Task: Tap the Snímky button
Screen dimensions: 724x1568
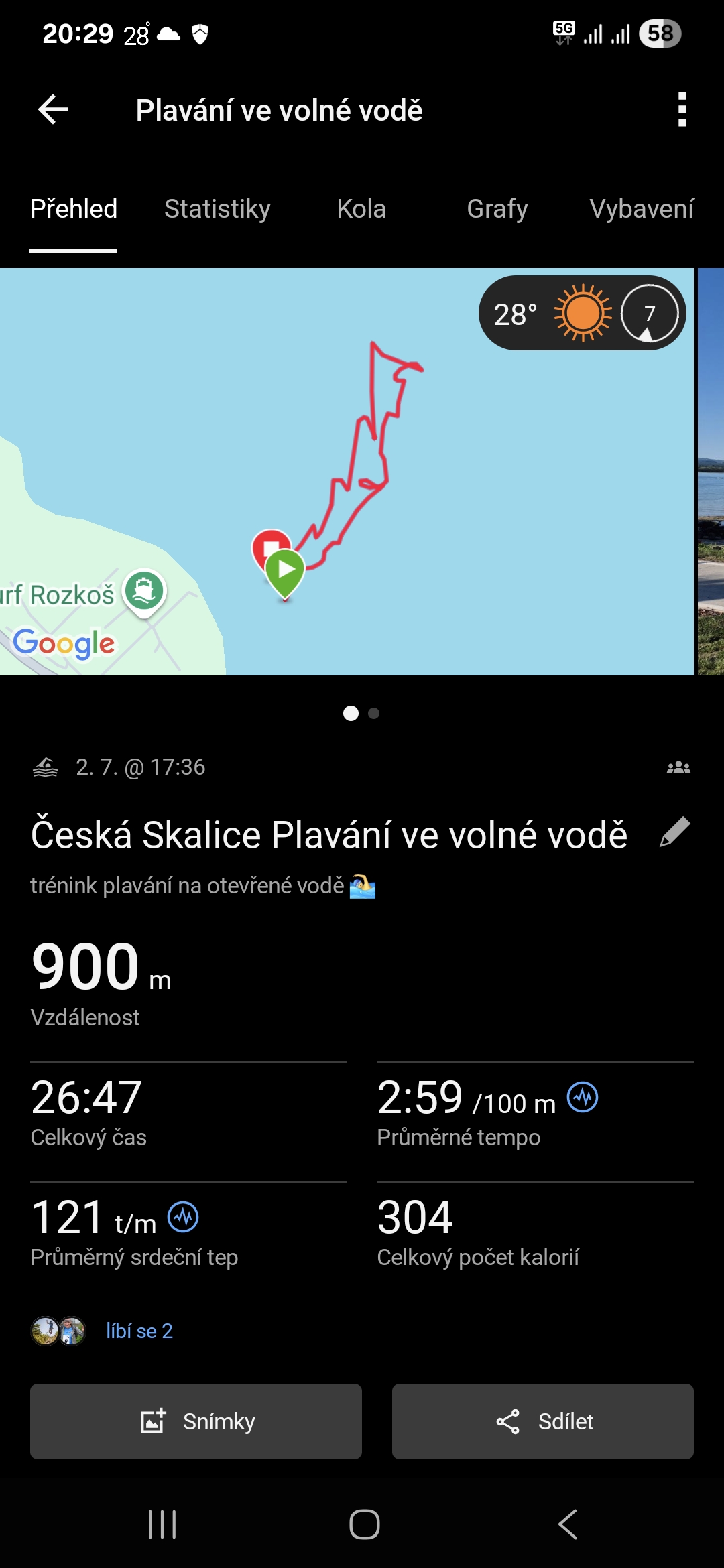Action: [196, 1421]
